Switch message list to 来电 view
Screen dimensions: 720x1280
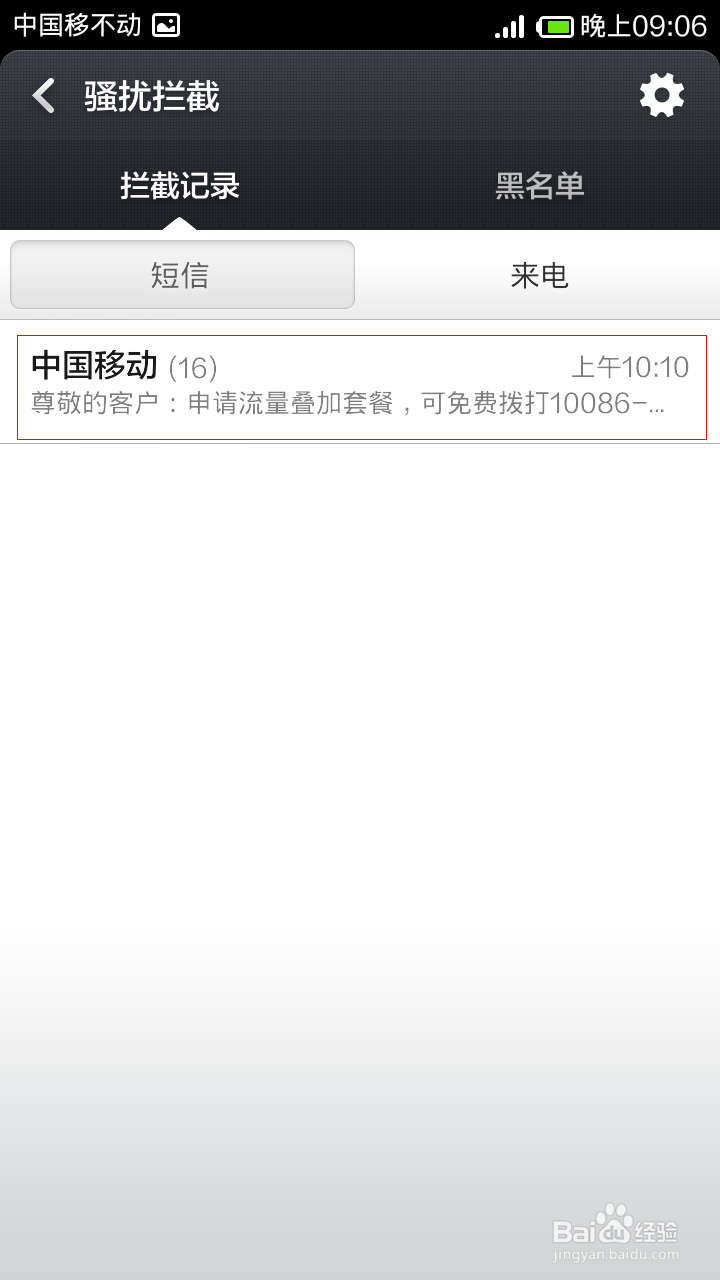[x=540, y=275]
